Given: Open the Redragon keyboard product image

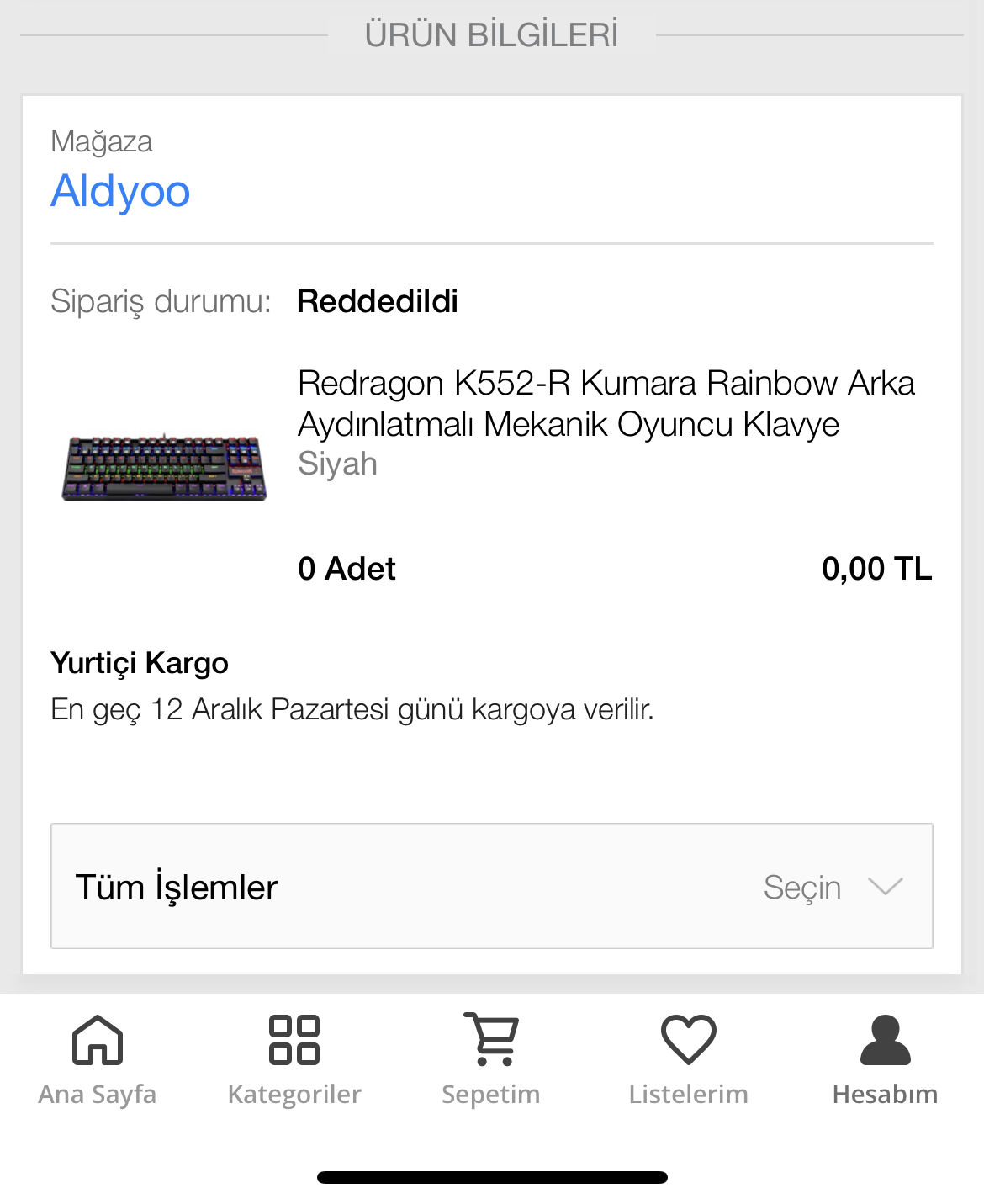Looking at the screenshot, I should [x=164, y=467].
